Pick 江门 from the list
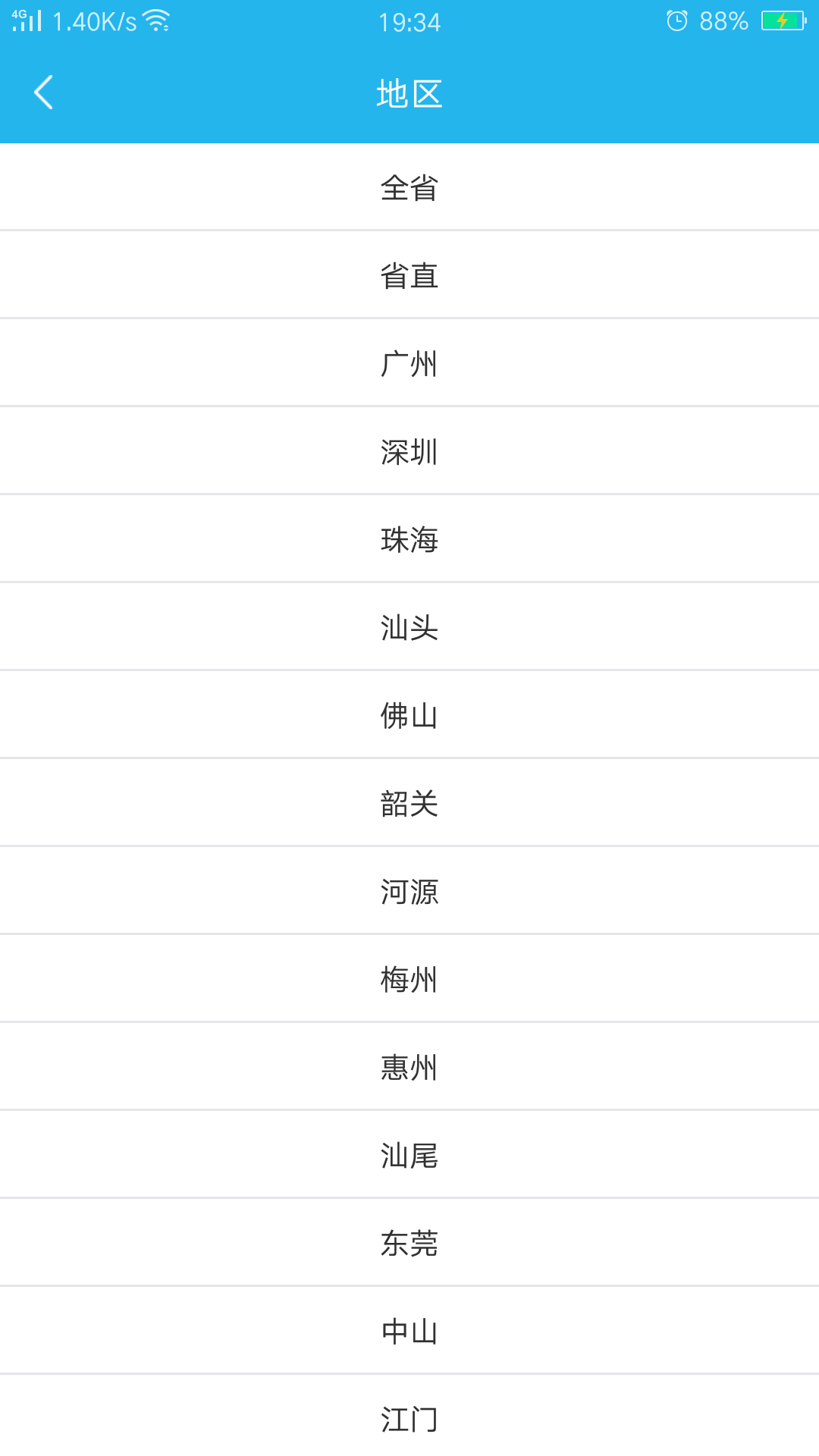 pyautogui.click(x=409, y=1418)
